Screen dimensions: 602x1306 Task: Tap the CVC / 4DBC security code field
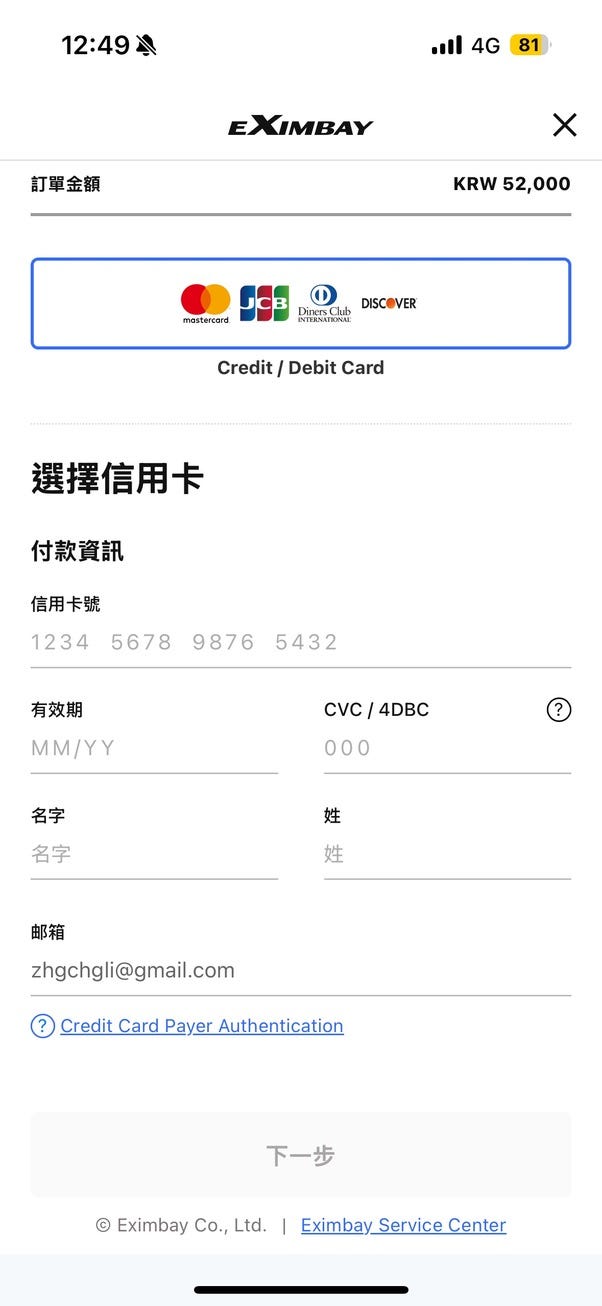[x=447, y=748]
